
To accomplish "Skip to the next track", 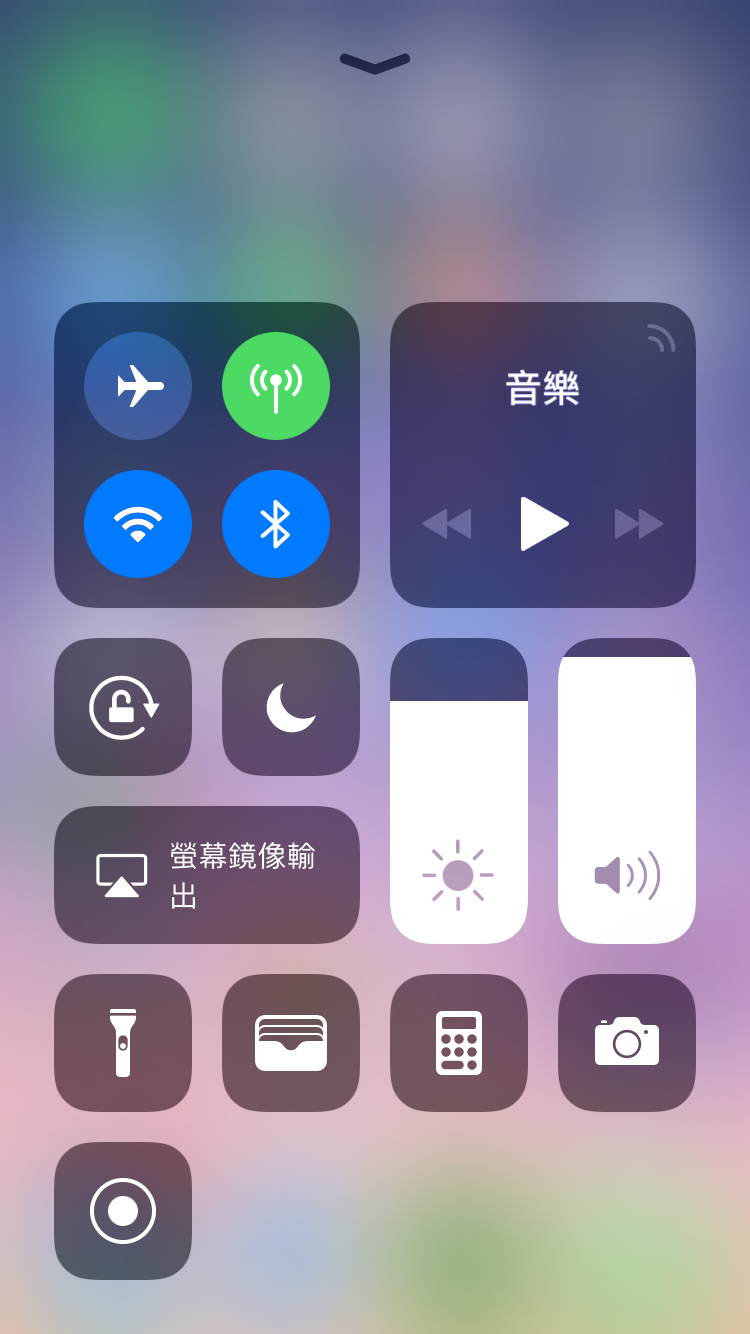I will (x=639, y=524).
